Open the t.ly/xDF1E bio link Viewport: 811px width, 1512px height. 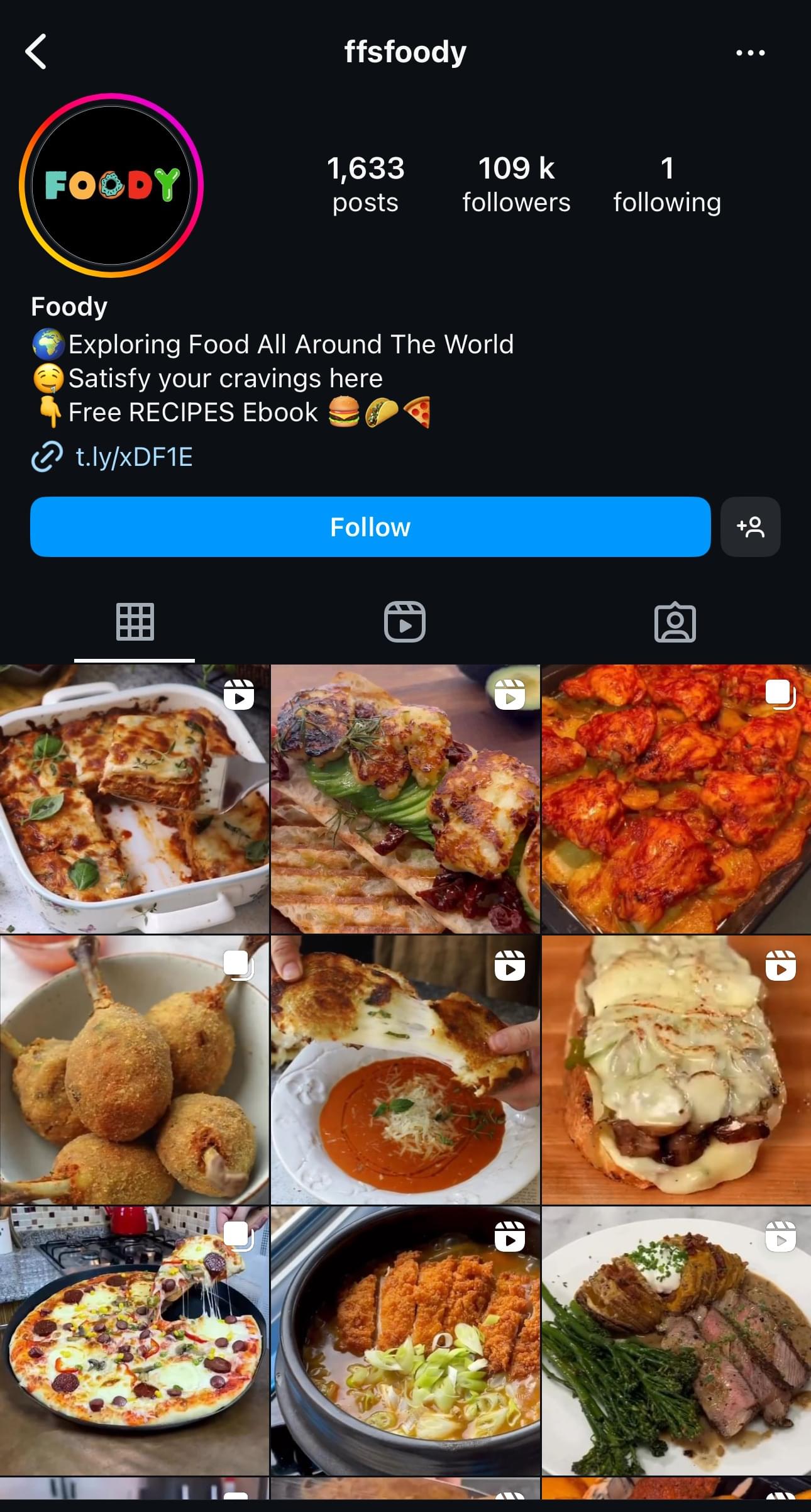(133, 457)
